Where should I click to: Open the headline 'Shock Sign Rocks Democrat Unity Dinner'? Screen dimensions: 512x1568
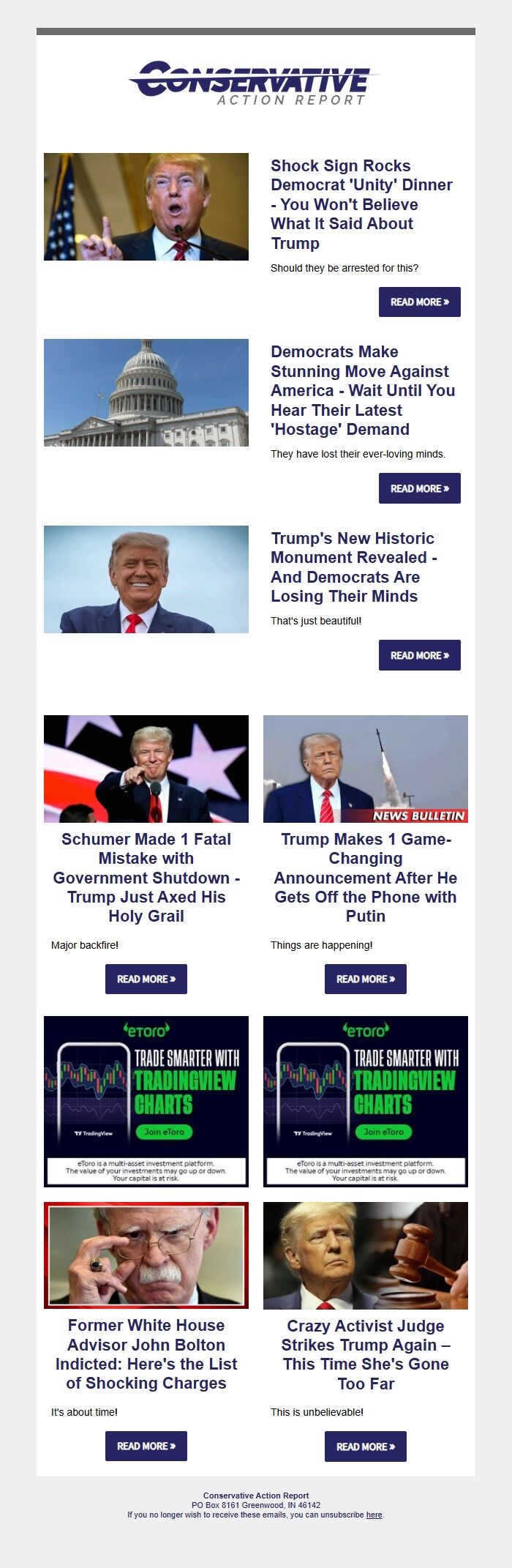[361, 204]
